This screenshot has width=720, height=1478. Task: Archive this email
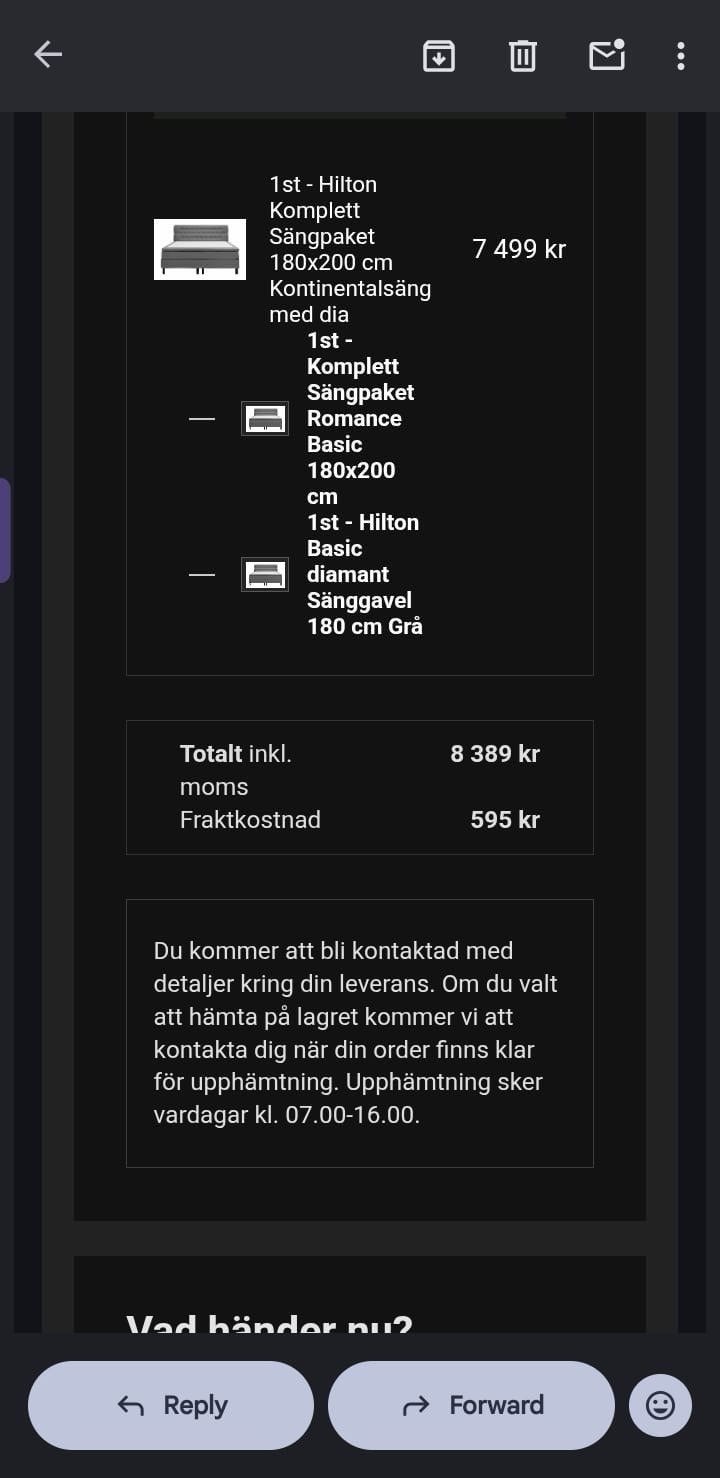coord(439,56)
